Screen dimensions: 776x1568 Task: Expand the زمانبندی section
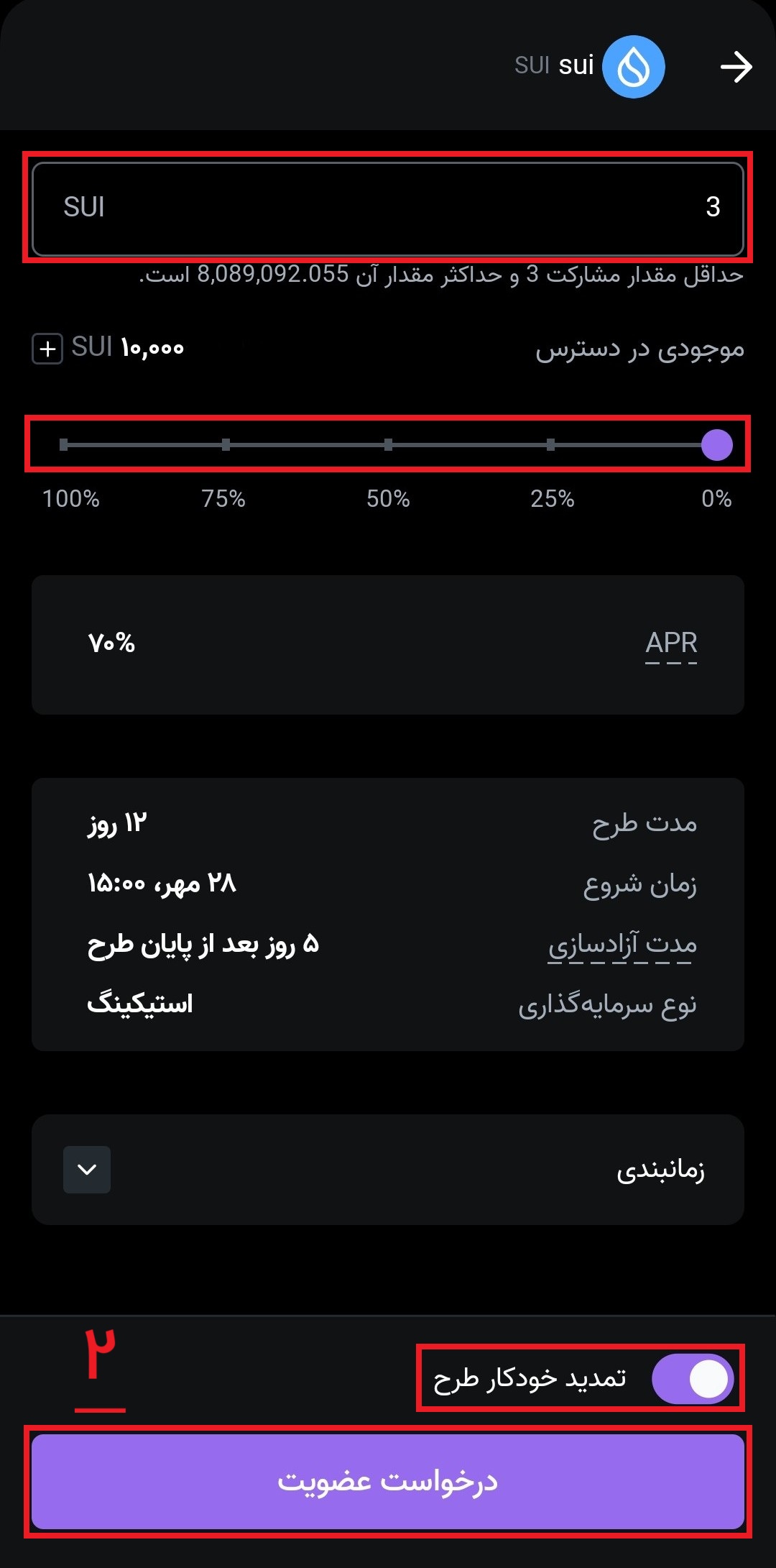click(87, 1170)
